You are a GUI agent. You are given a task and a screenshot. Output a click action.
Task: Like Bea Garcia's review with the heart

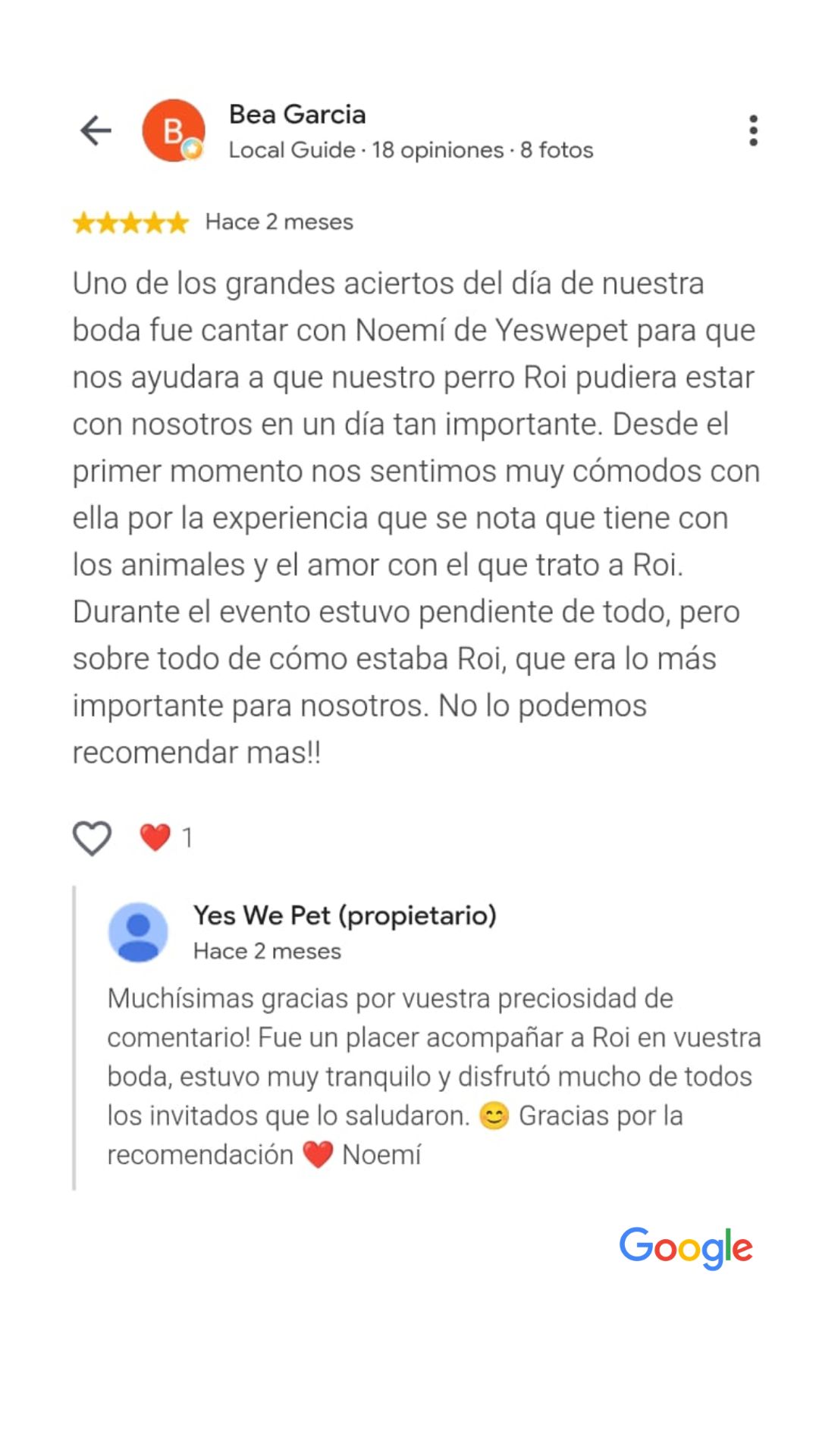coord(92,838)
